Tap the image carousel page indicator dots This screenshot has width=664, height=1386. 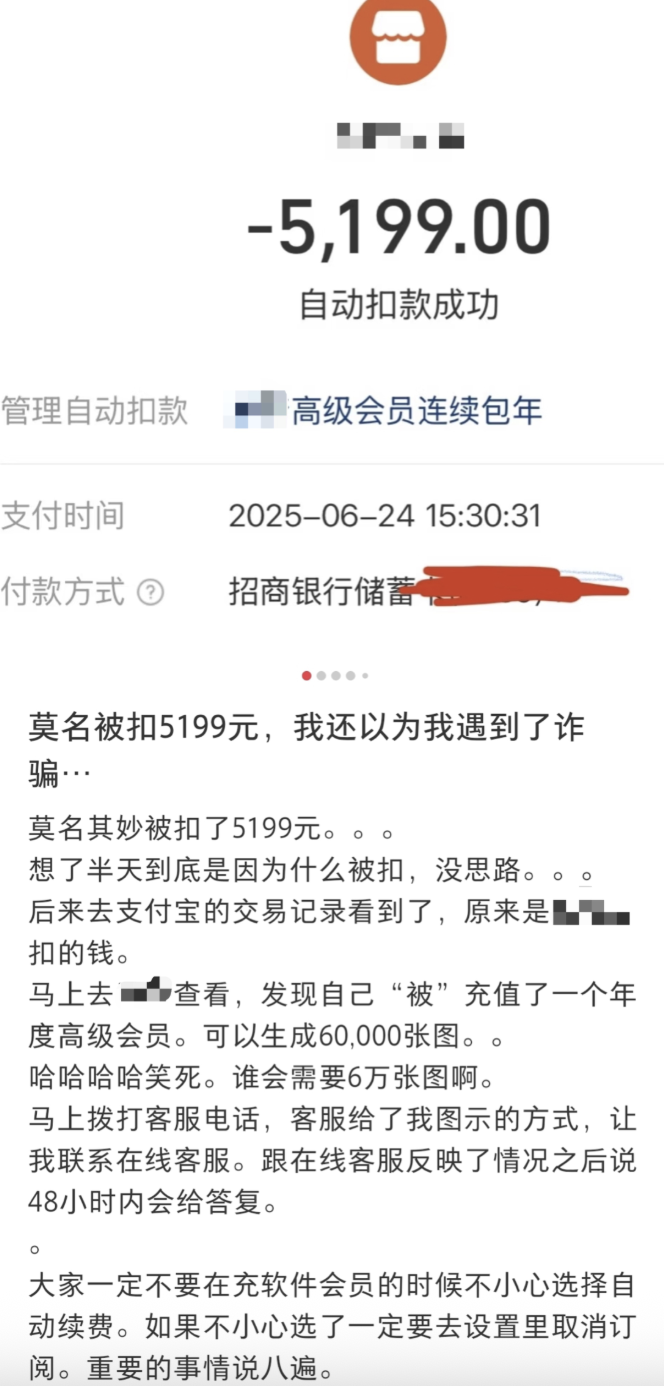tap(335, 676)
